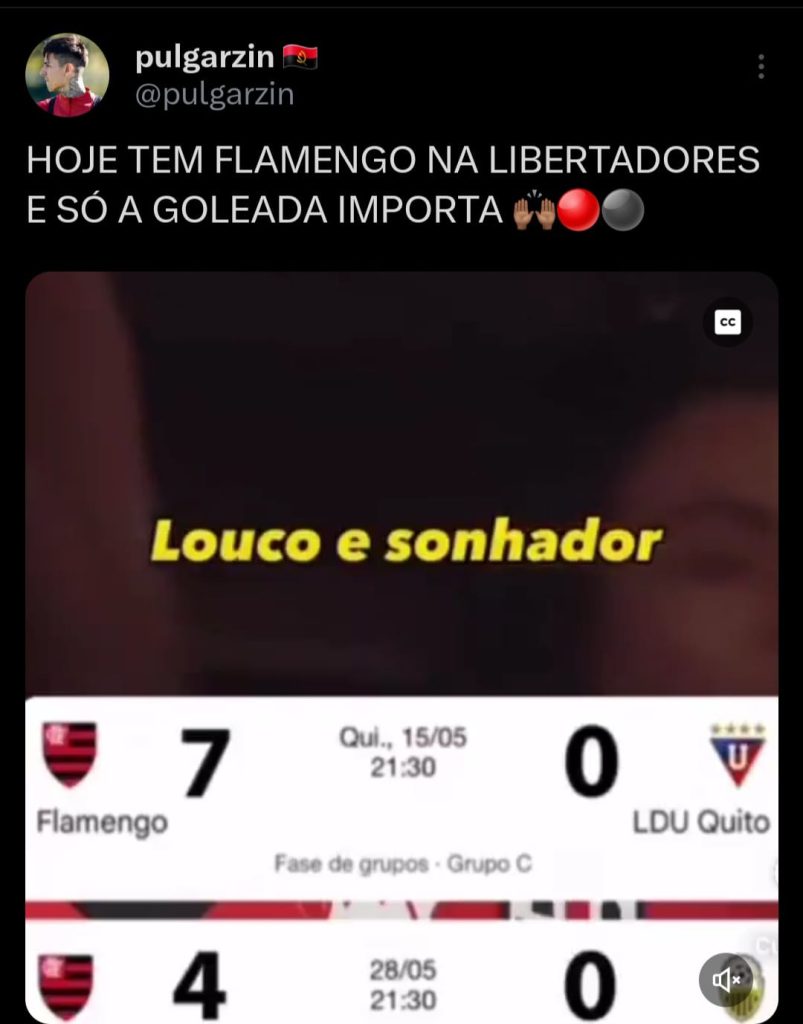The height and width of the screenshot is (1024, 803).
Task: Open pulgarzin's profile picture
Action: coord(67,76)
